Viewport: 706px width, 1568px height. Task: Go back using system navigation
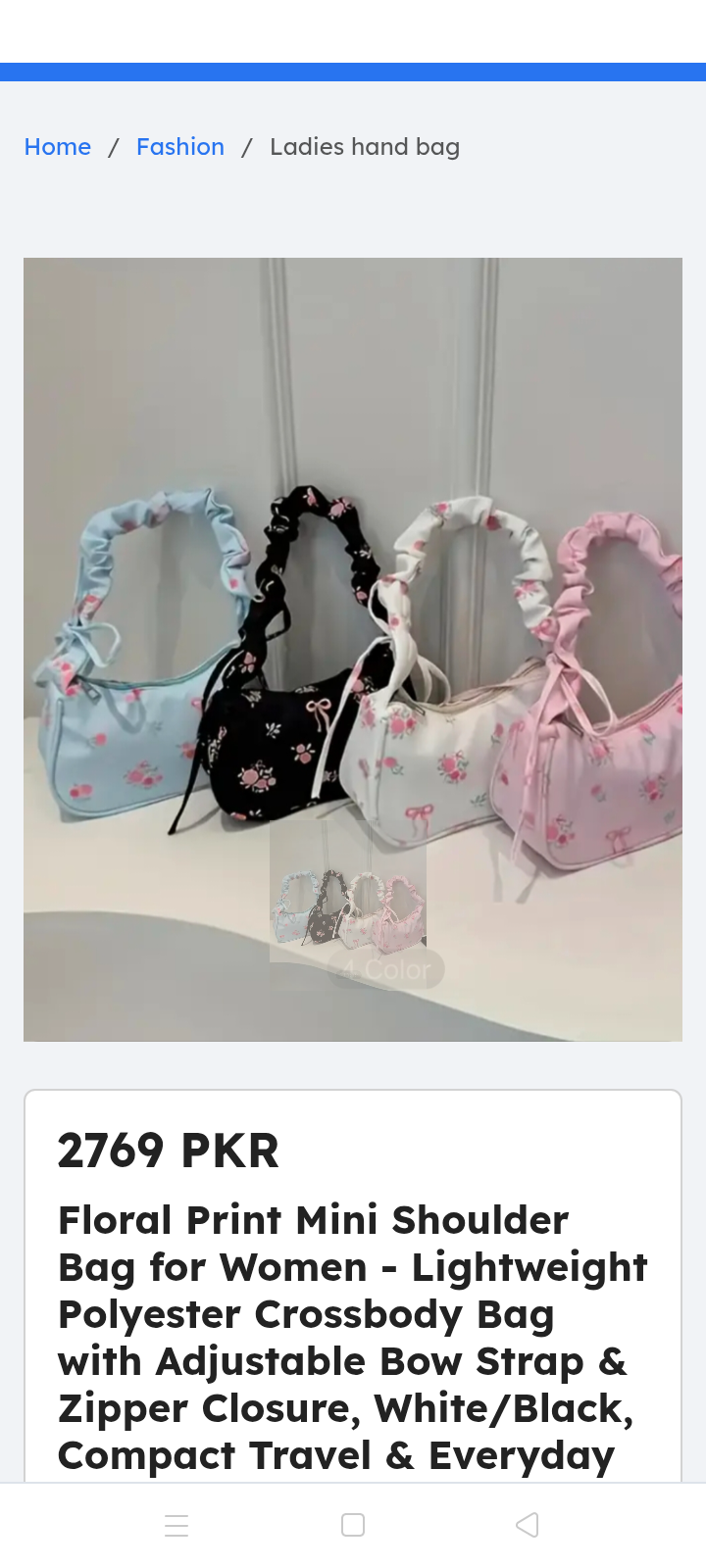pos(528,1525)
